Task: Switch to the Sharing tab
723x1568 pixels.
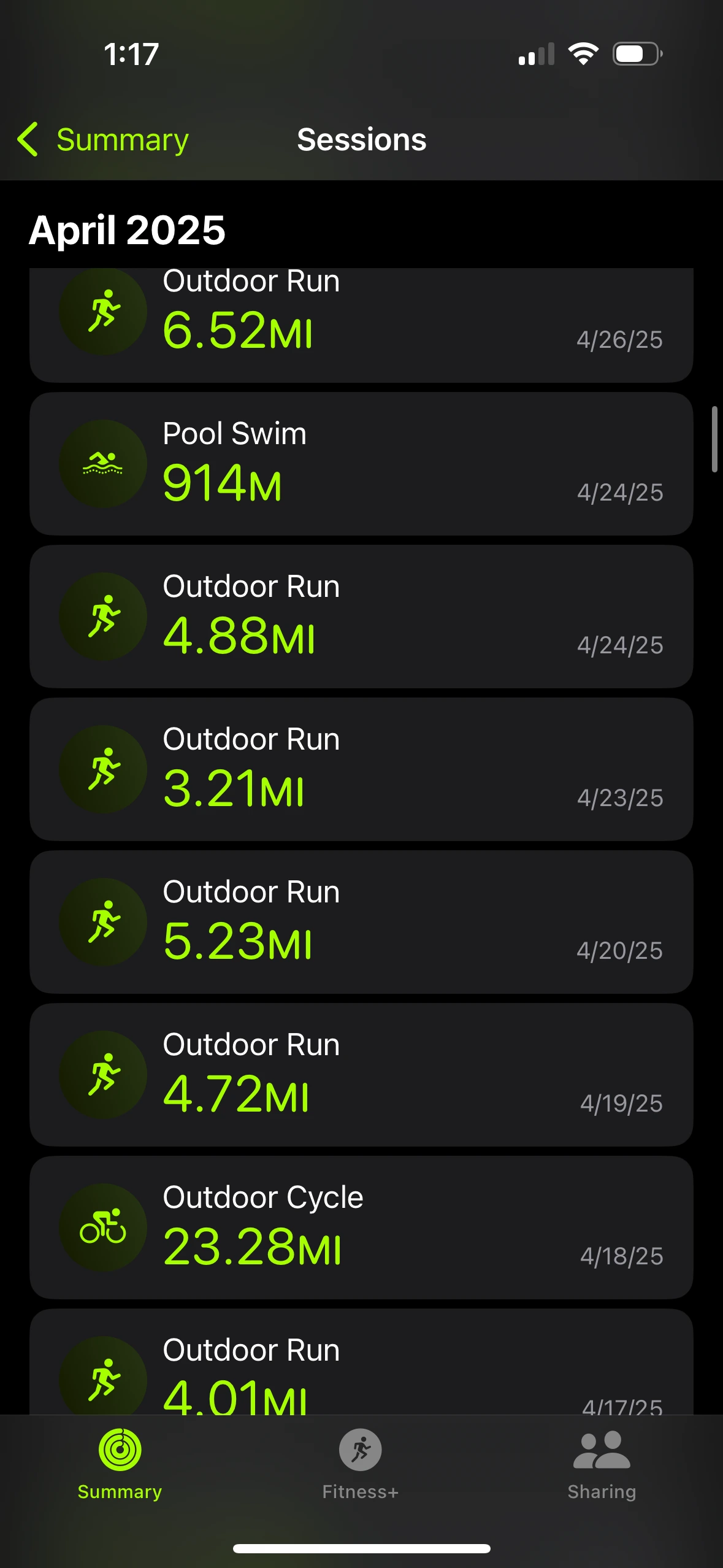Action: point(602,1462)
